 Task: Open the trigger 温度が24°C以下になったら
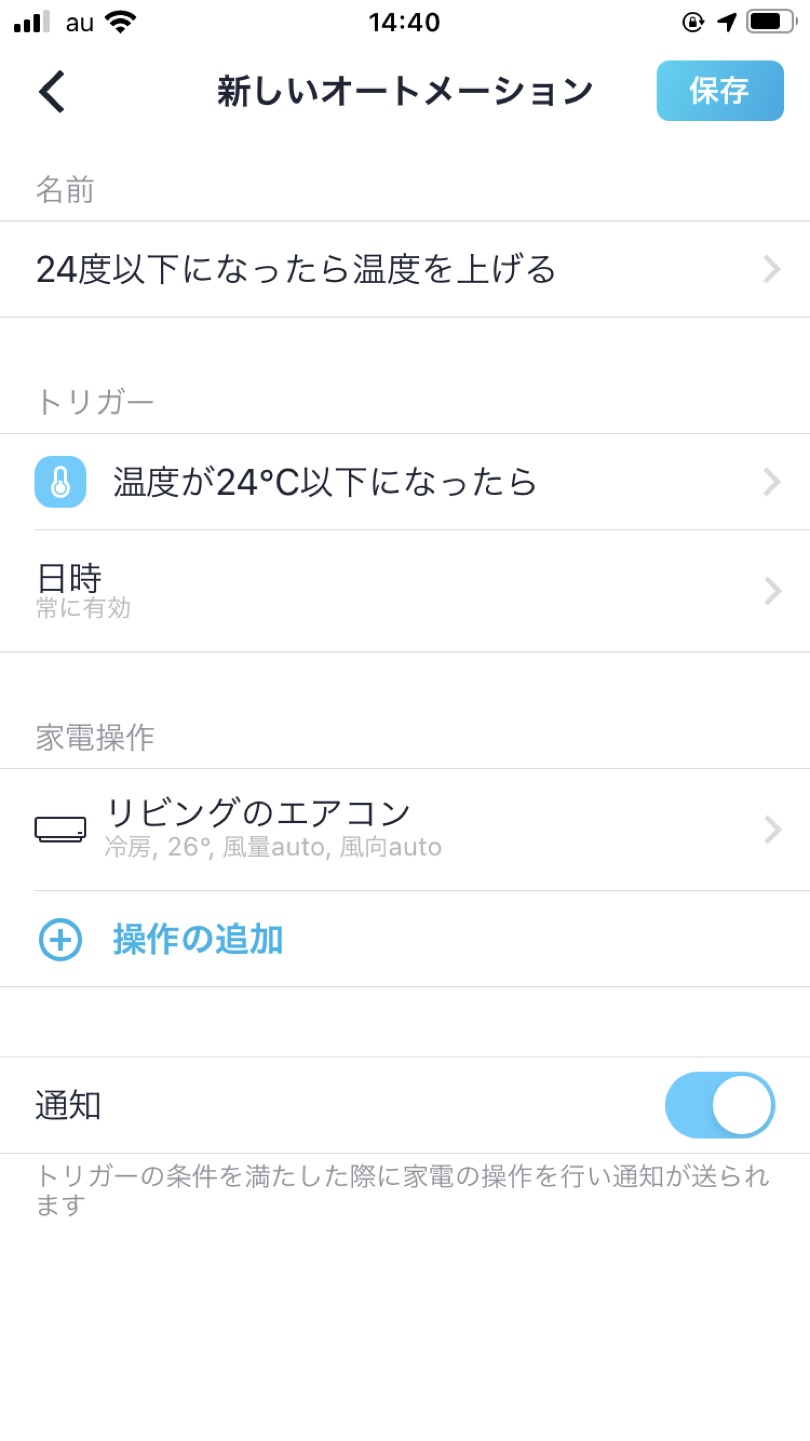tap(405, 482)
